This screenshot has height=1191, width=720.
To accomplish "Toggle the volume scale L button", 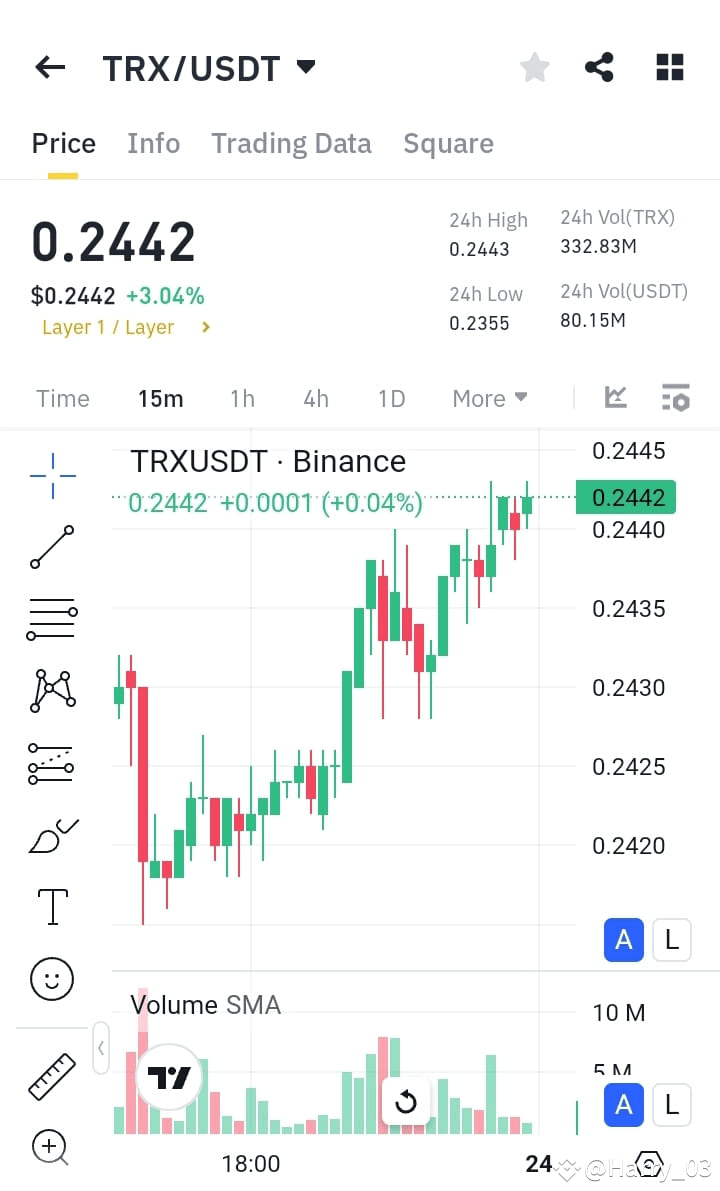I will tap(671, 1105).
